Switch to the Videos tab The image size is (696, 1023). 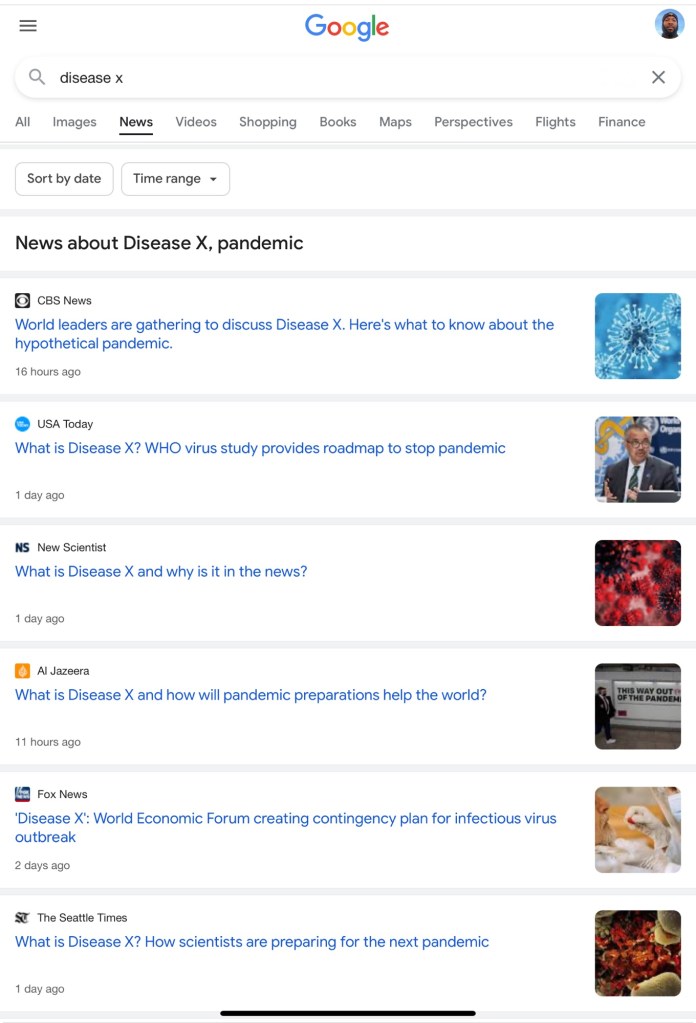[196, 122]
